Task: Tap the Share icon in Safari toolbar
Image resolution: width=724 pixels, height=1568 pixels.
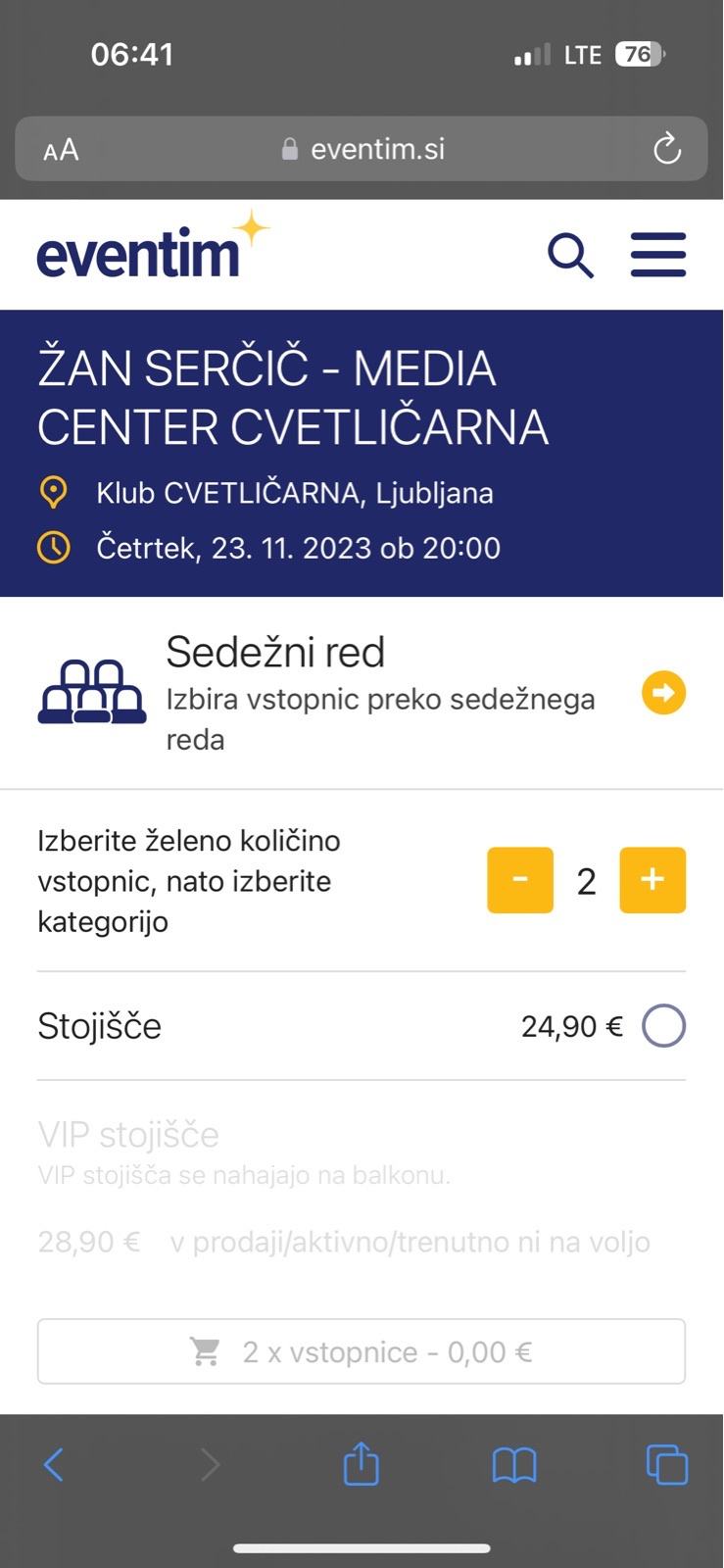Action: [x=361, y=1464]
